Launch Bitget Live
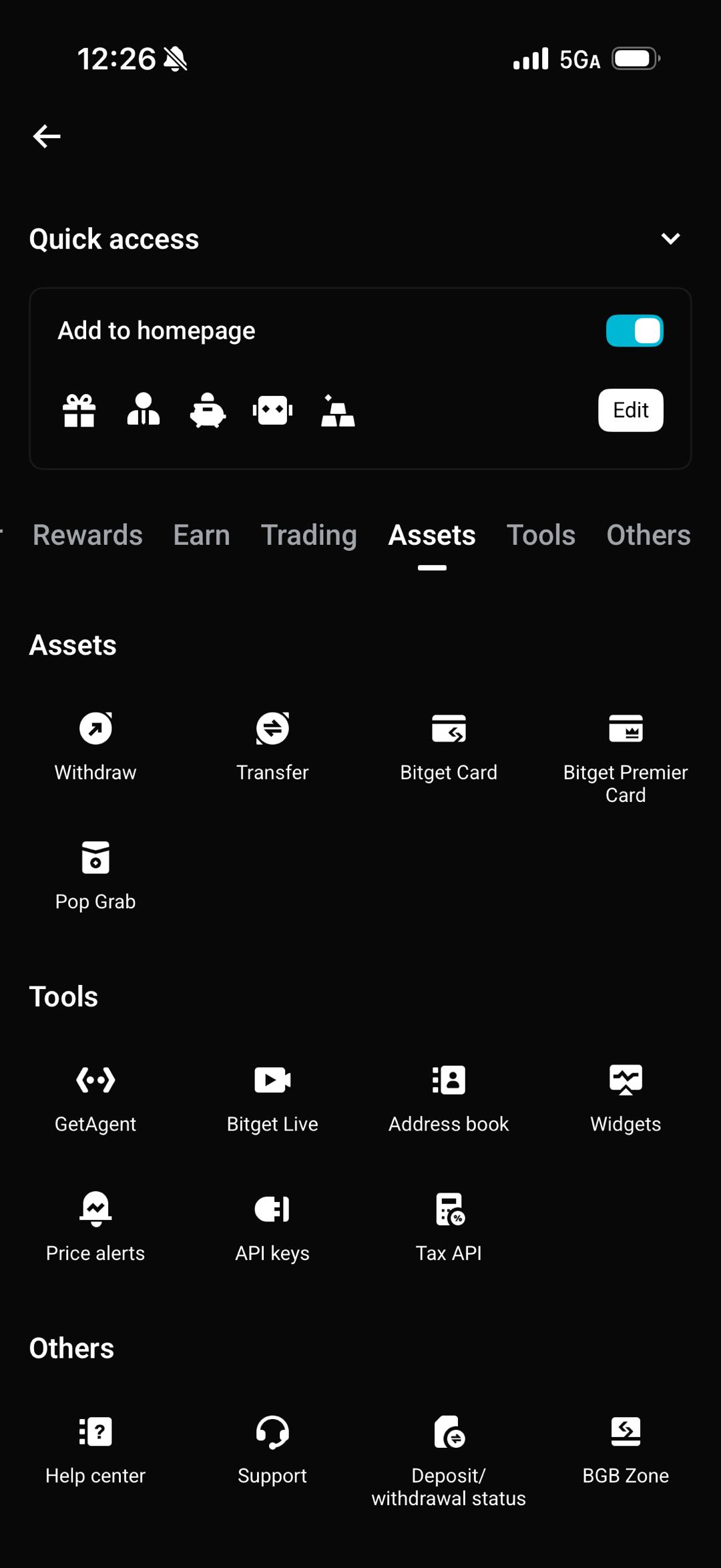 click(272, 1095)
